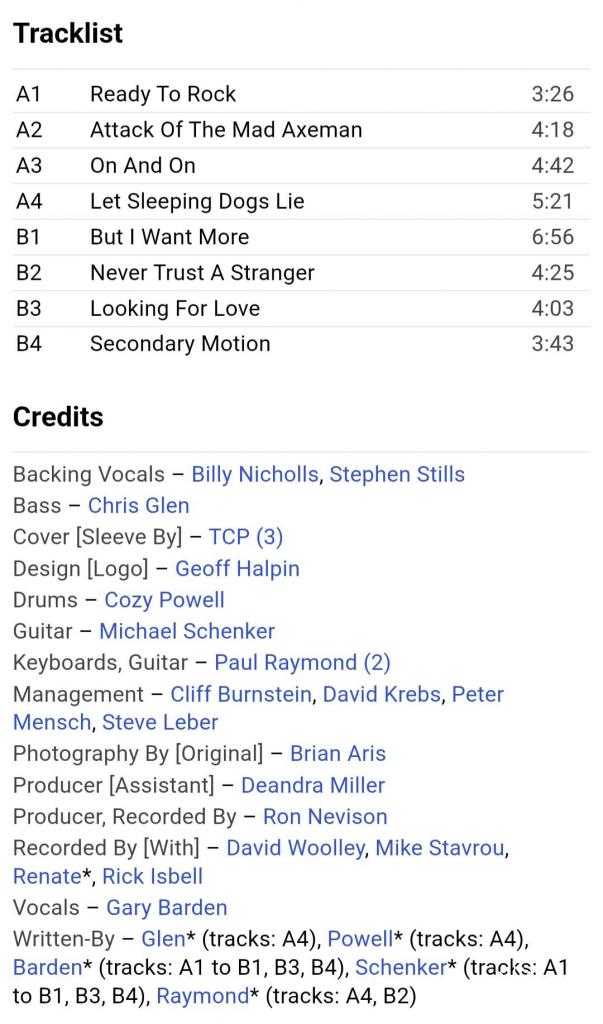Open Mike Stavrou link
The height and width of the screenshot is (1024, 603).
[440, 848]
